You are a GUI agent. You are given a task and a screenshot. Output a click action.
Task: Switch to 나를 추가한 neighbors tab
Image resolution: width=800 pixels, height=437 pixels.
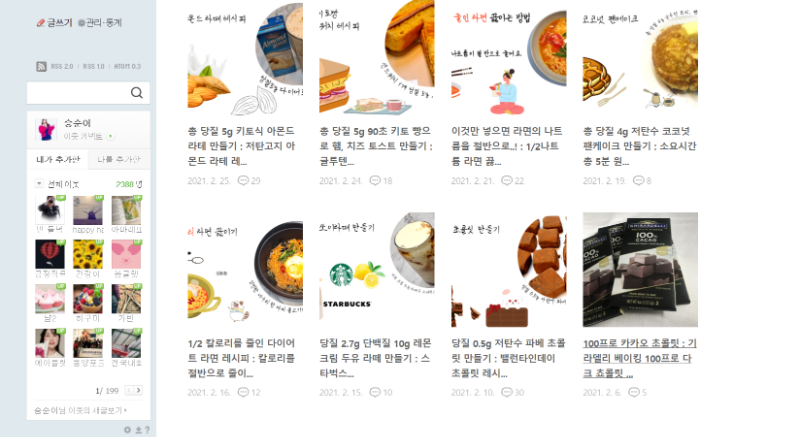[119, 160]
